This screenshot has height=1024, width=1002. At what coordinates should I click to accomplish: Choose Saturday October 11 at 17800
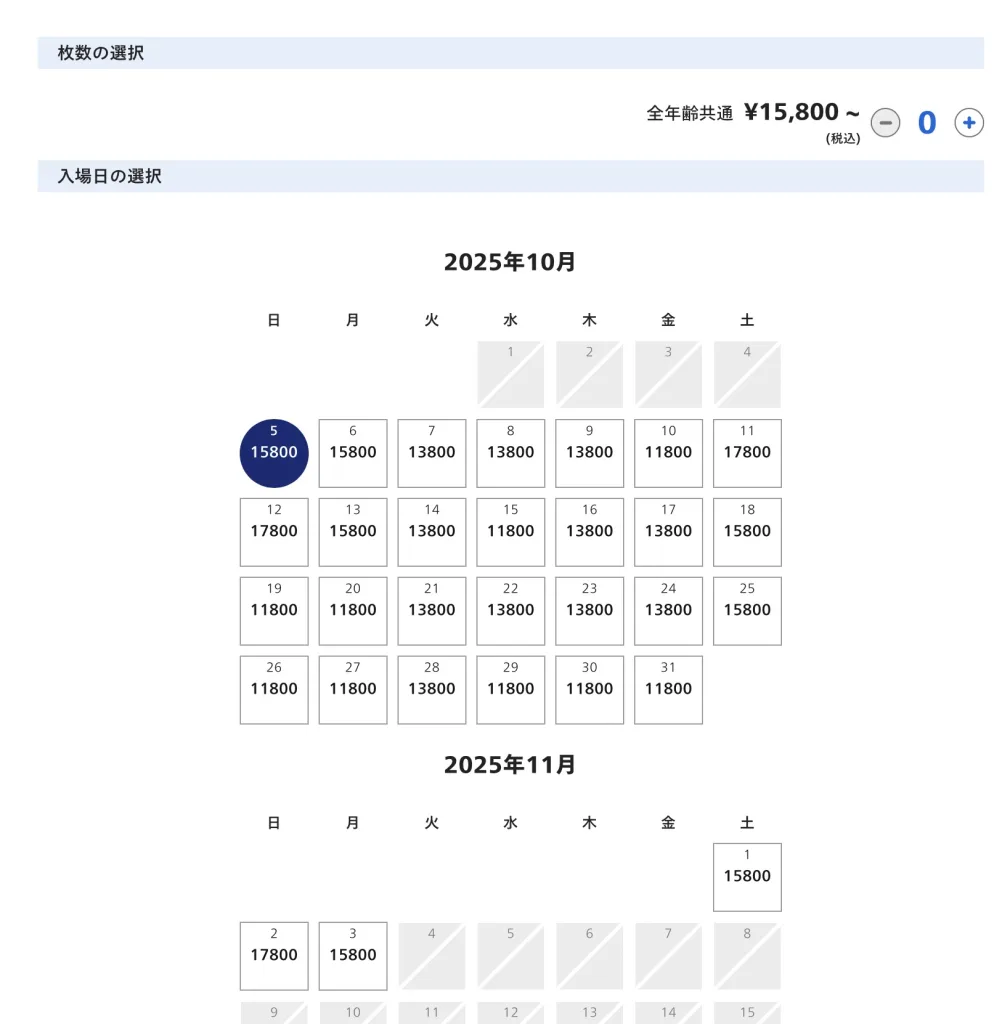pos(747,453)
